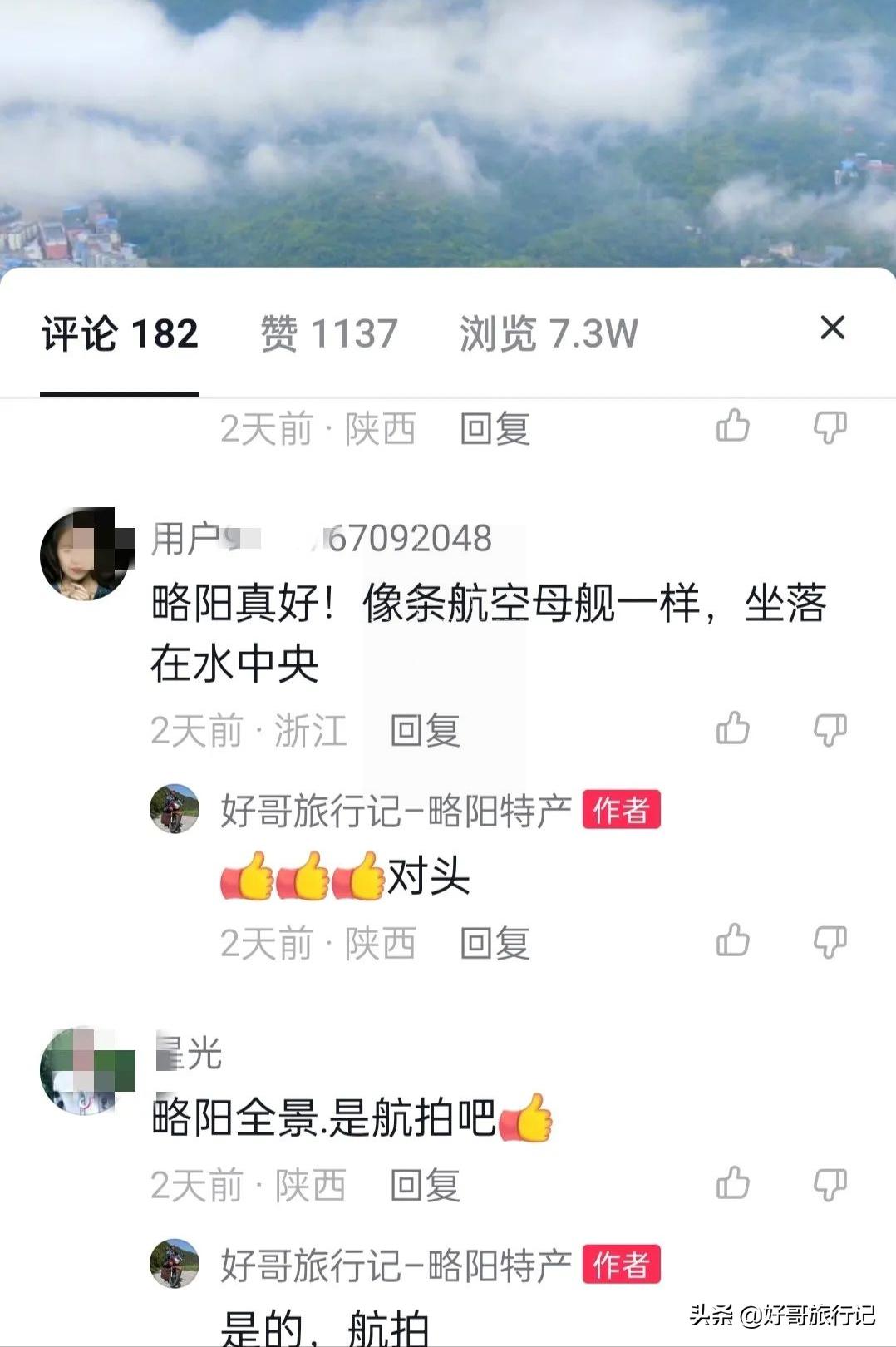
Task: Like 用户67092048's comment about 航空母舰
Action: click(x=735, y=728)
